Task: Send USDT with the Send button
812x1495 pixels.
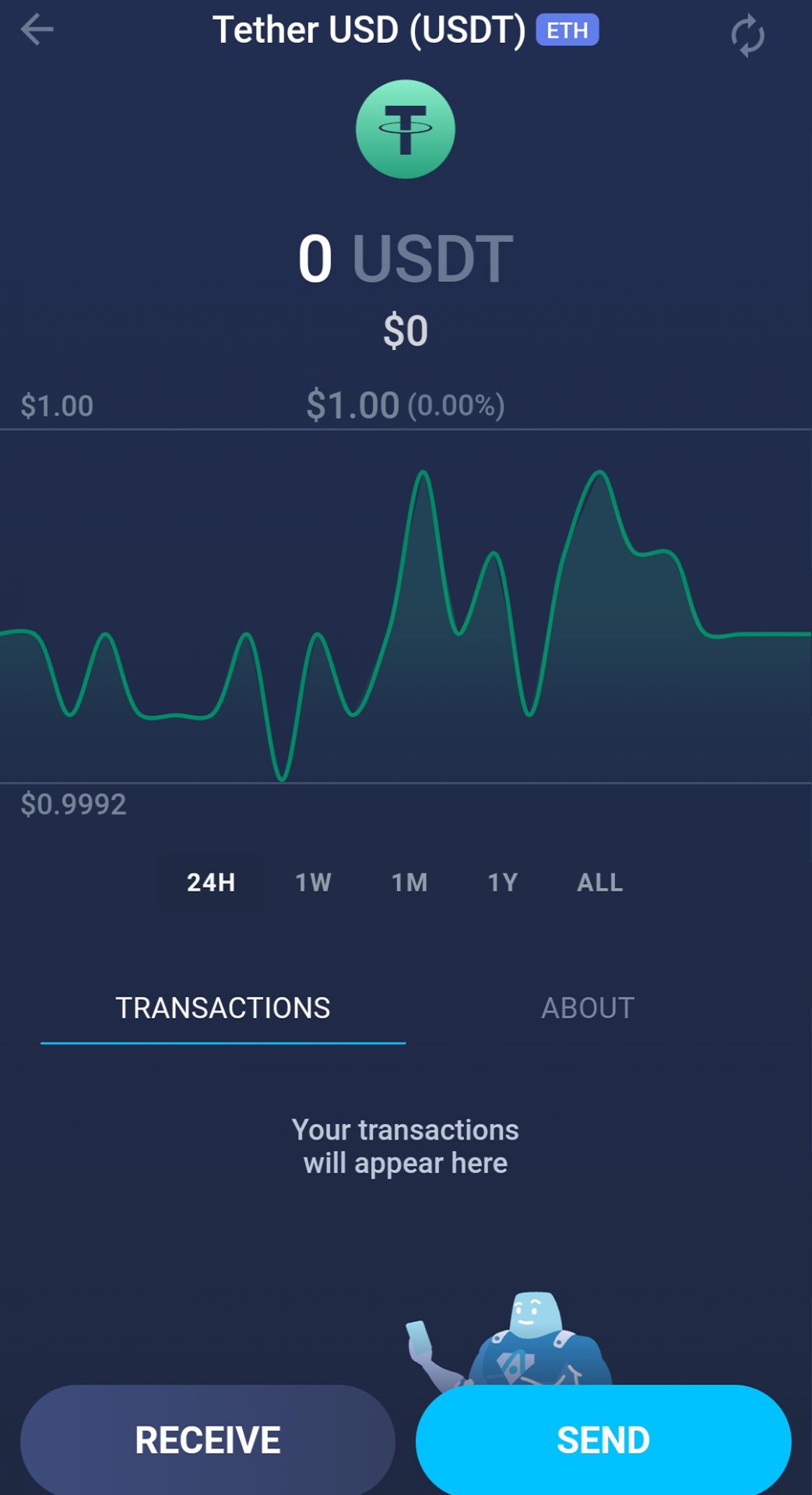Action: tap(603, 1440)
